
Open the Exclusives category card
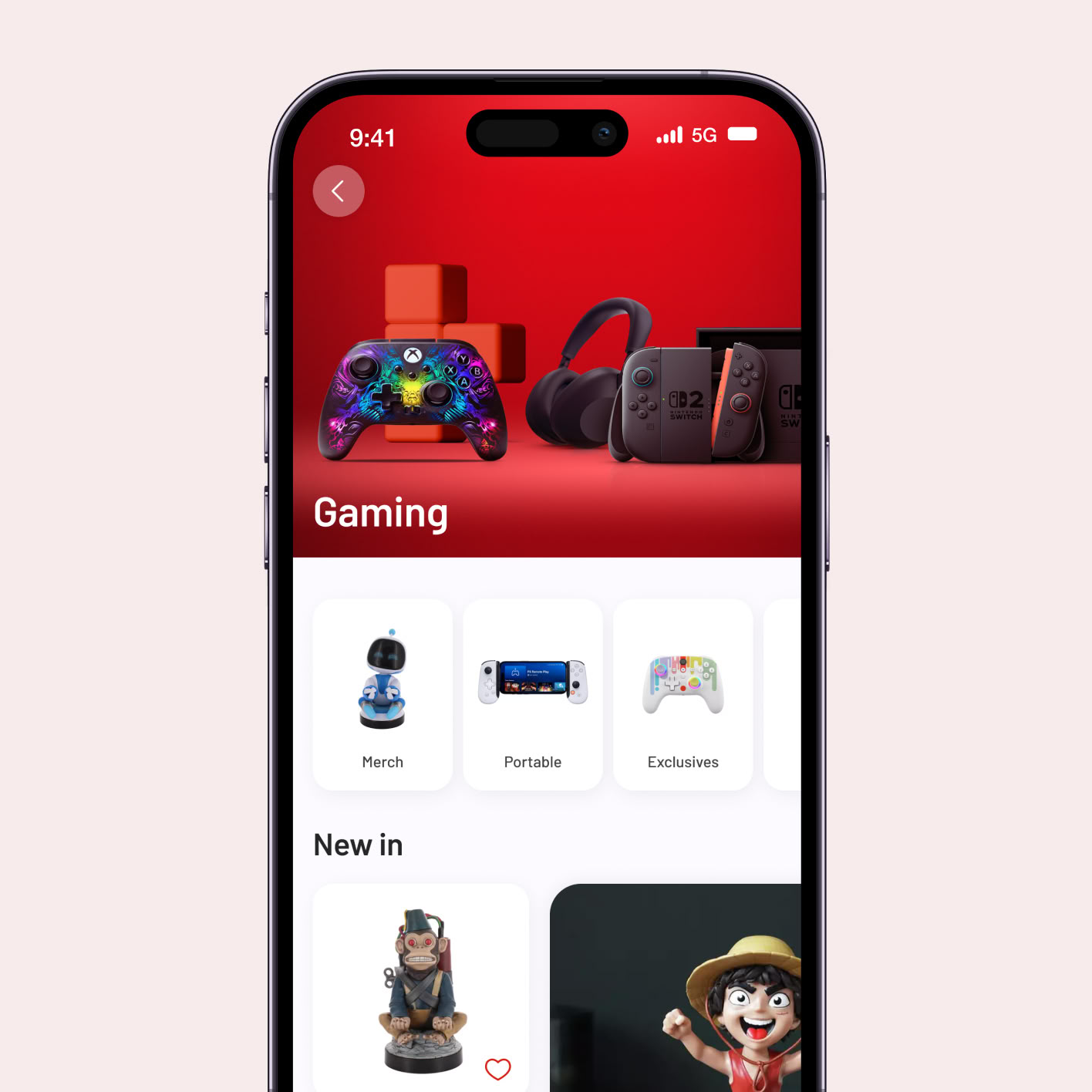click(x=682, y=694)
